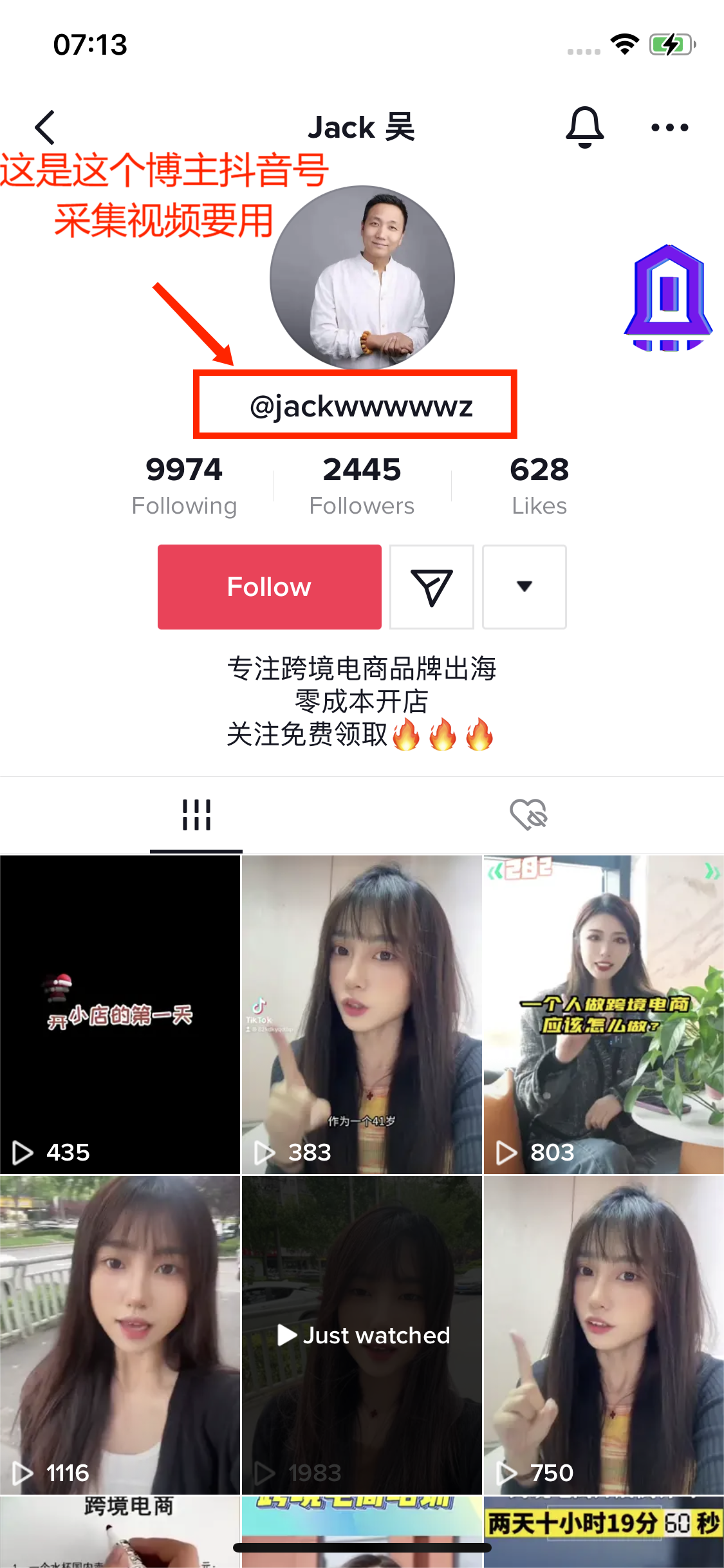The width and height of the screenshot is (724, 1568).
Task: Open the Jack 吴 profile photo
Action: click(362, 278)
